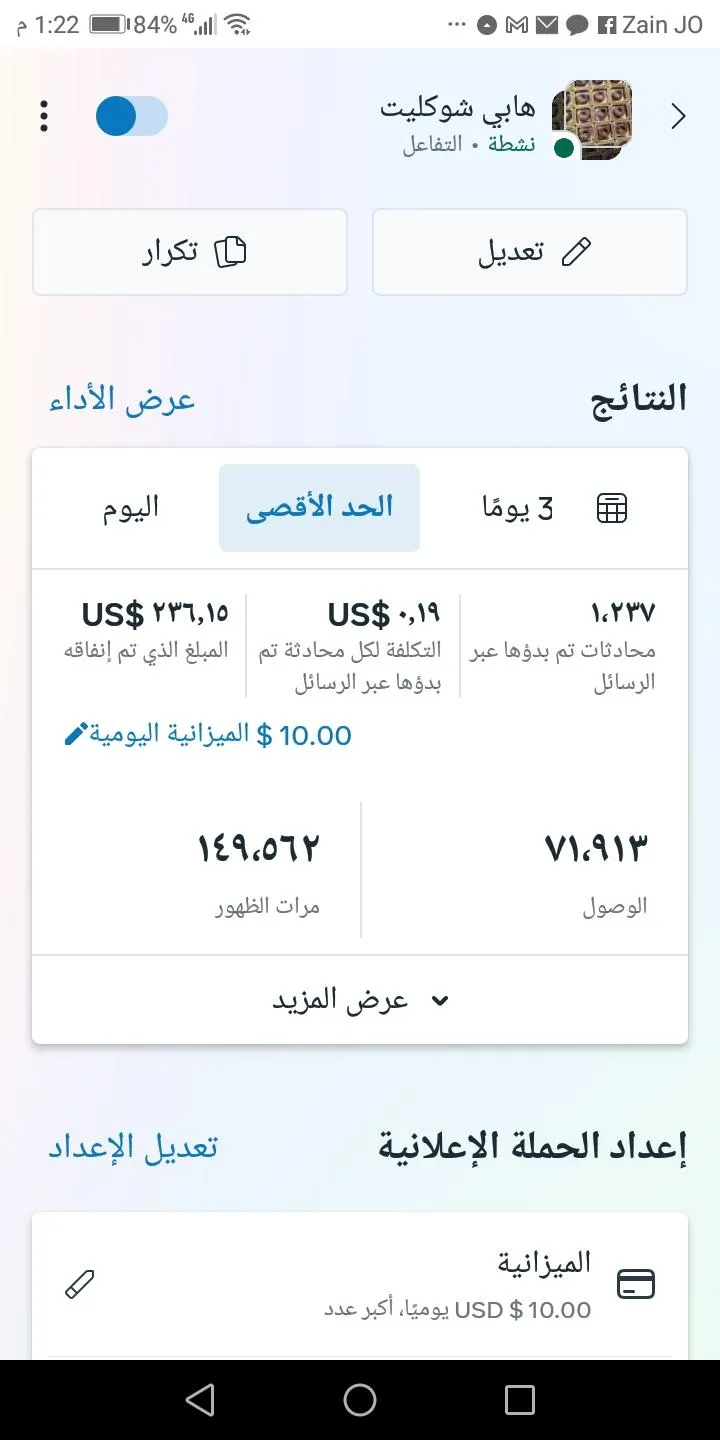
Task: Edit the $10.00 الميزانية اليومية daily budget
Action: pos(207,735)
